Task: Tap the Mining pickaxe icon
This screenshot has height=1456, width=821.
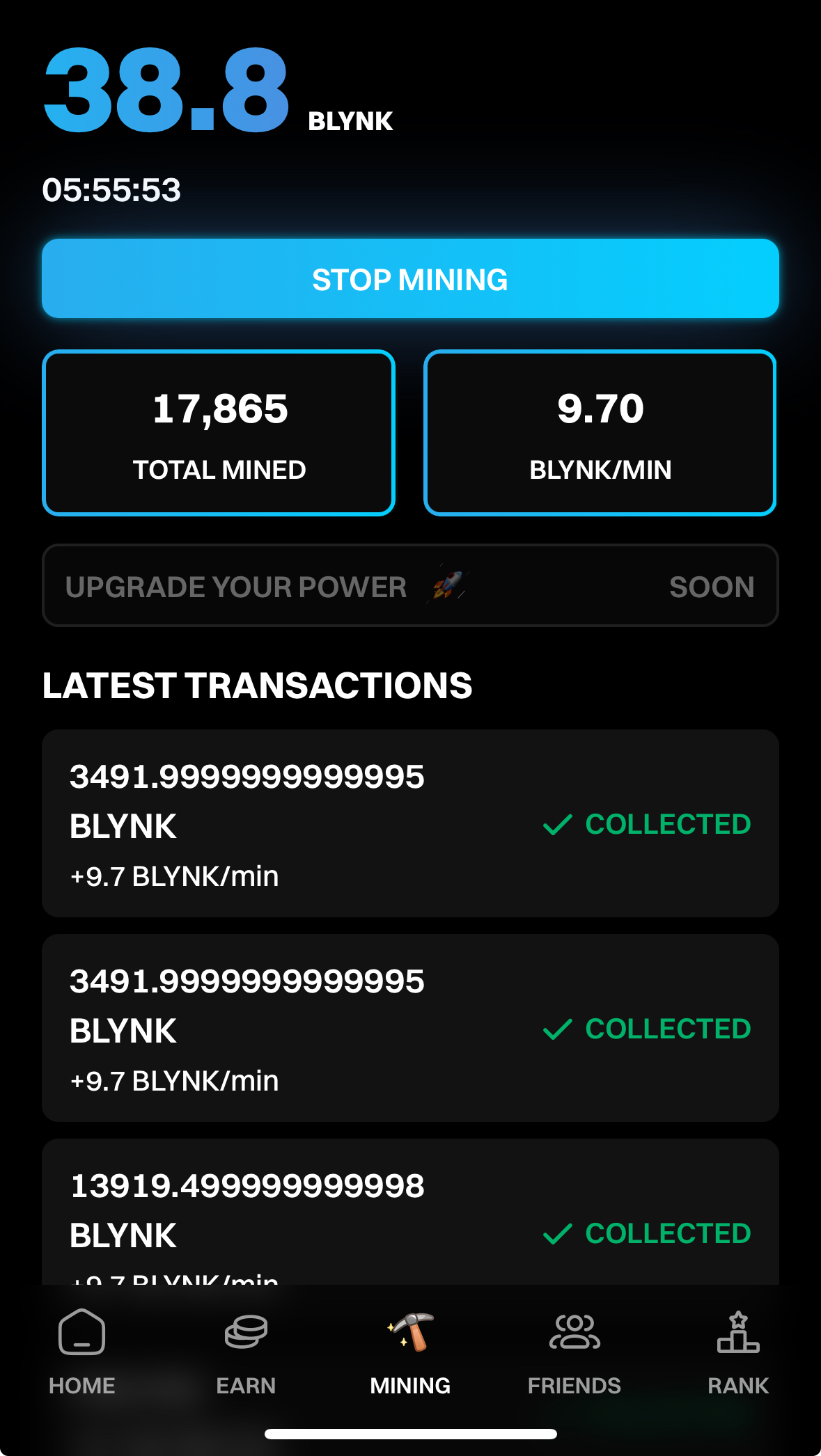Action: [410, 1333]
